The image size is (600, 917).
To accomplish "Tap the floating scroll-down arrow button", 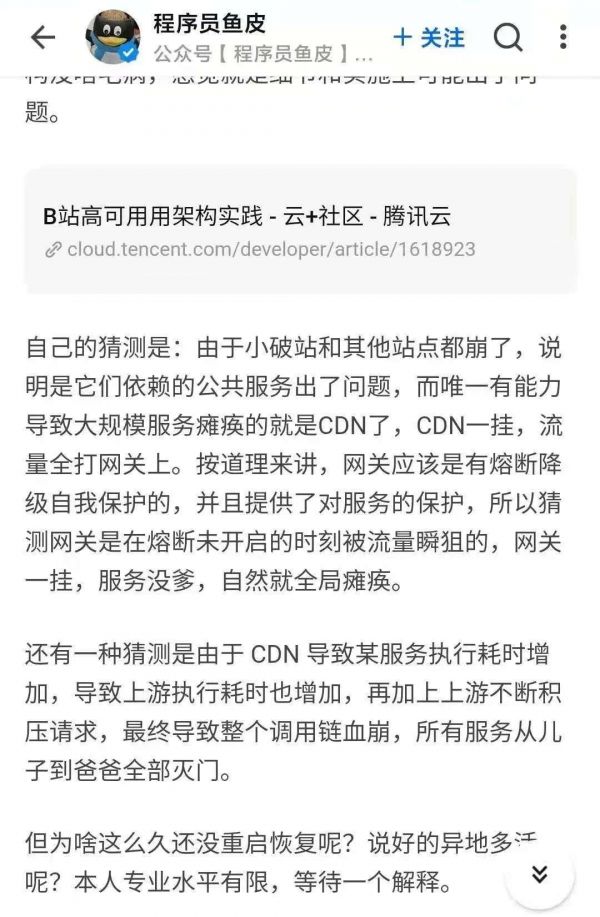I will [539, 874].
